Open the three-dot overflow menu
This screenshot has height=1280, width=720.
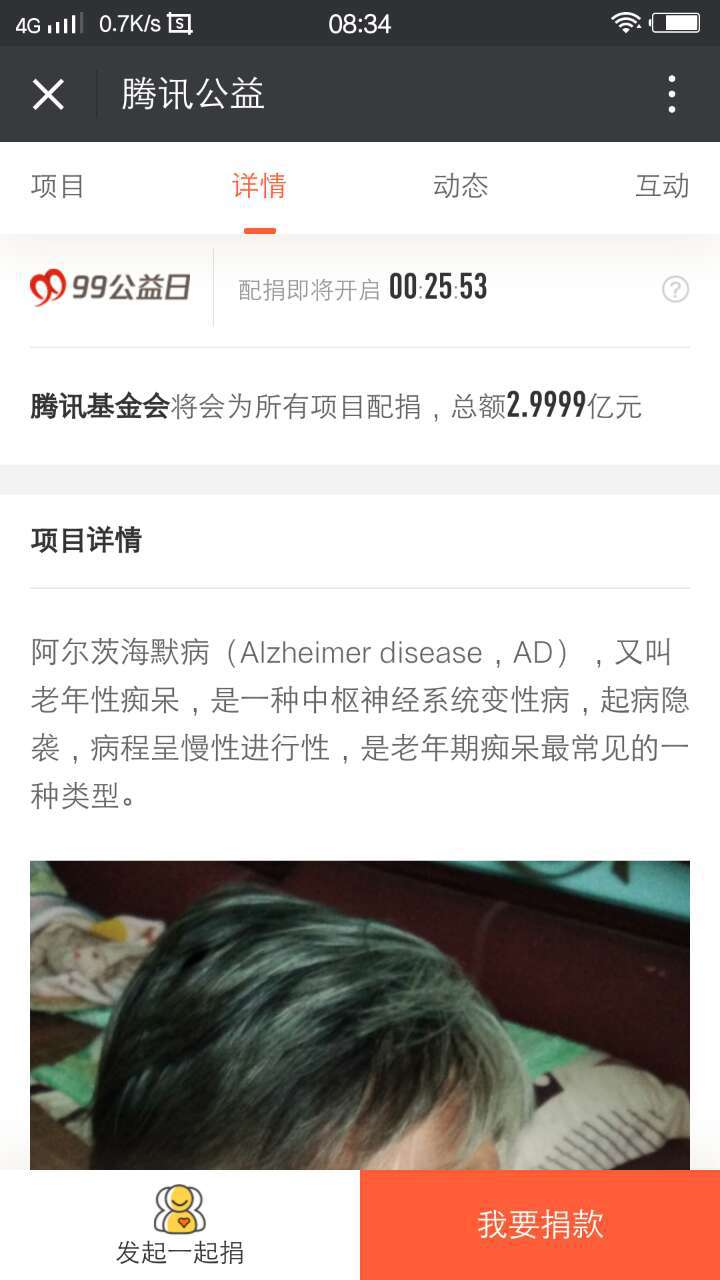(x=671, y=94)
